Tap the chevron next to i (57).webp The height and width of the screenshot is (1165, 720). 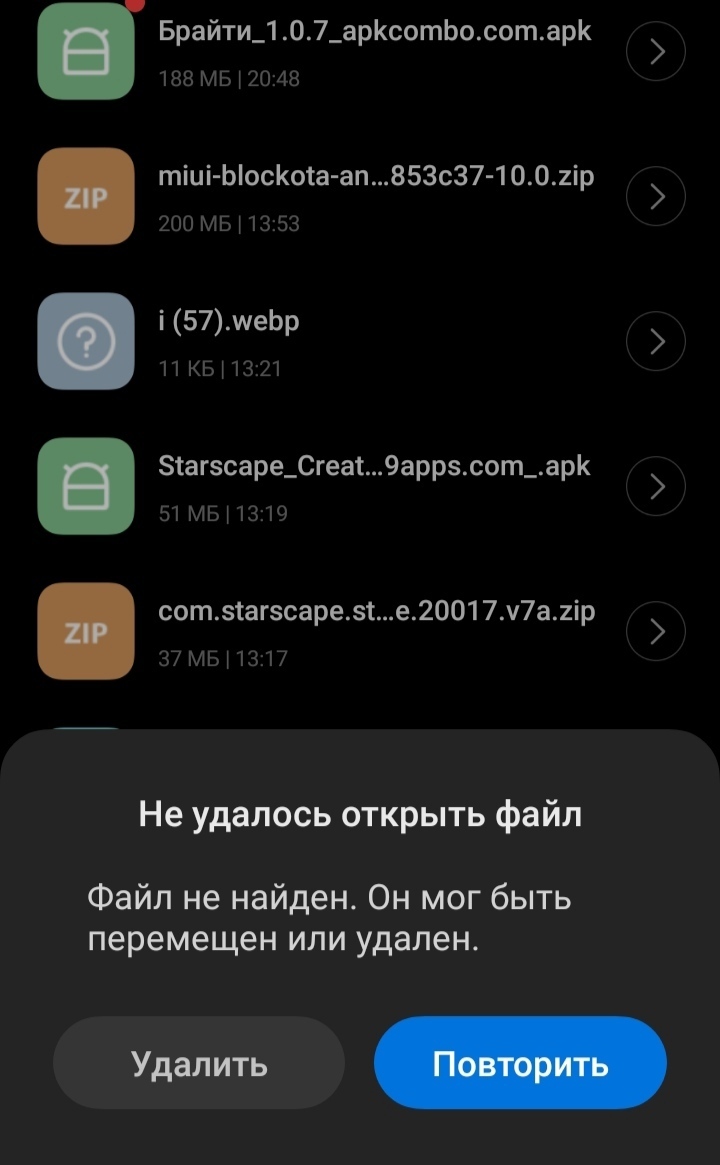(x=656, y=342)
